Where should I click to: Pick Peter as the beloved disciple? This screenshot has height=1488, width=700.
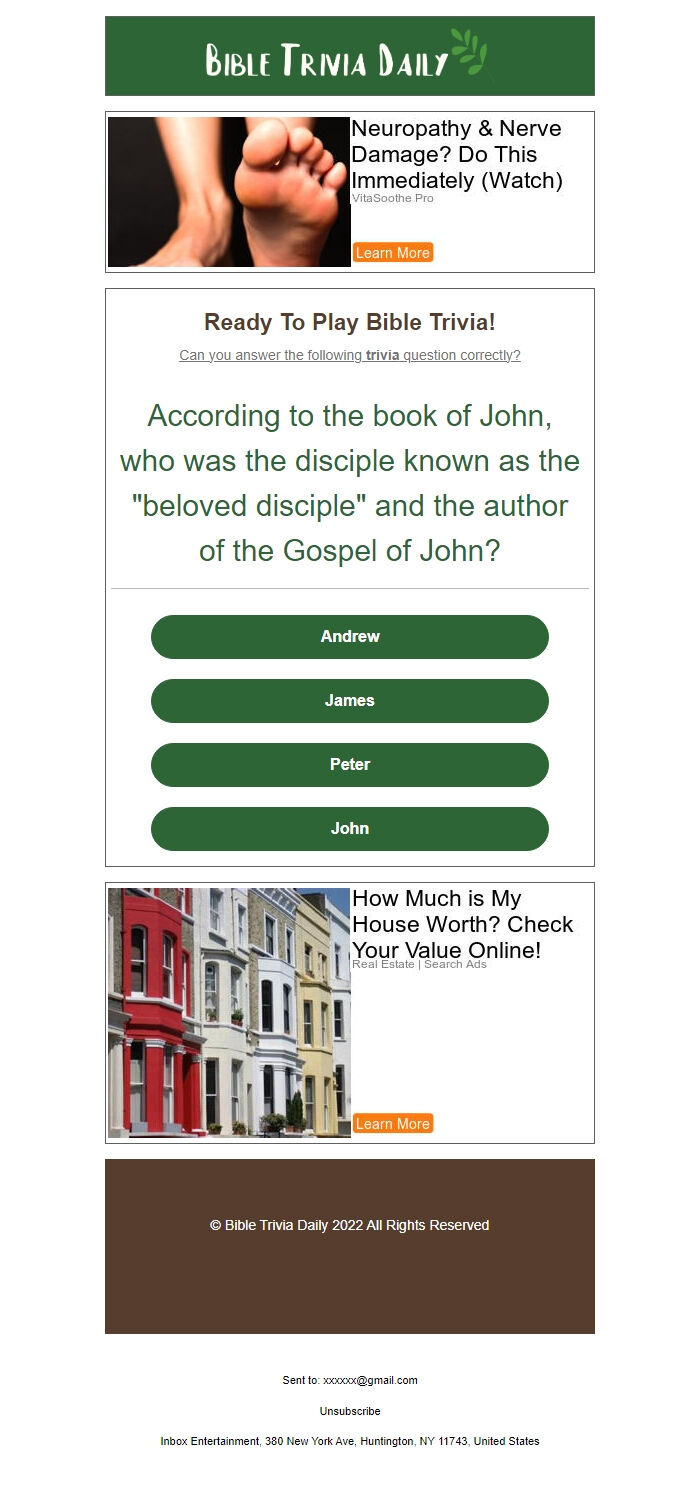(x=350, y=765)
